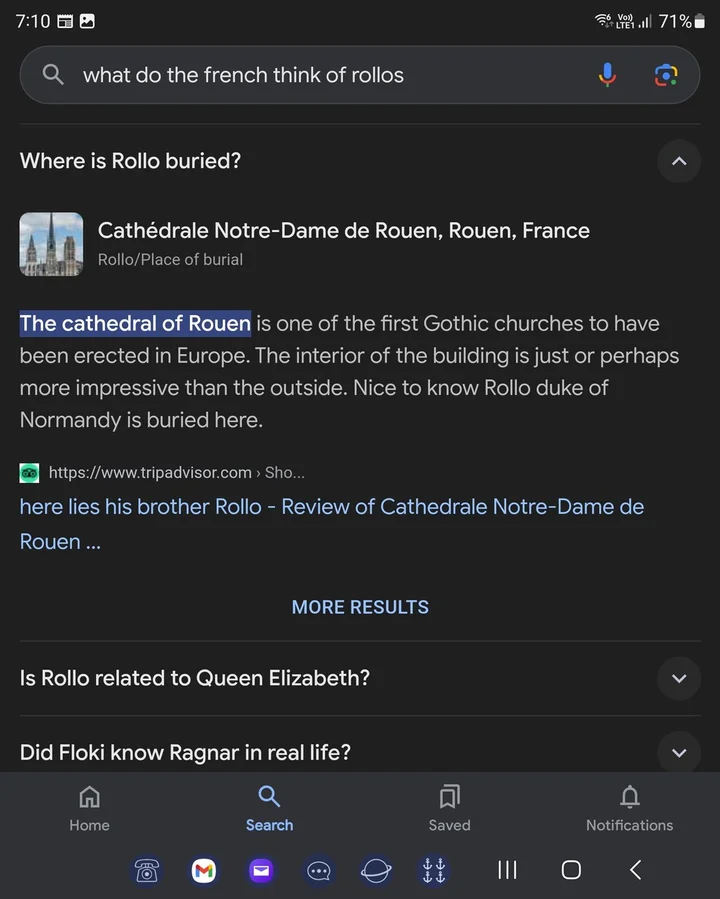Open the Cathédrale Notre-Dame de Rouen thumbnail
The height and width of the screenshot is (899, 720).
pos(51,244)
